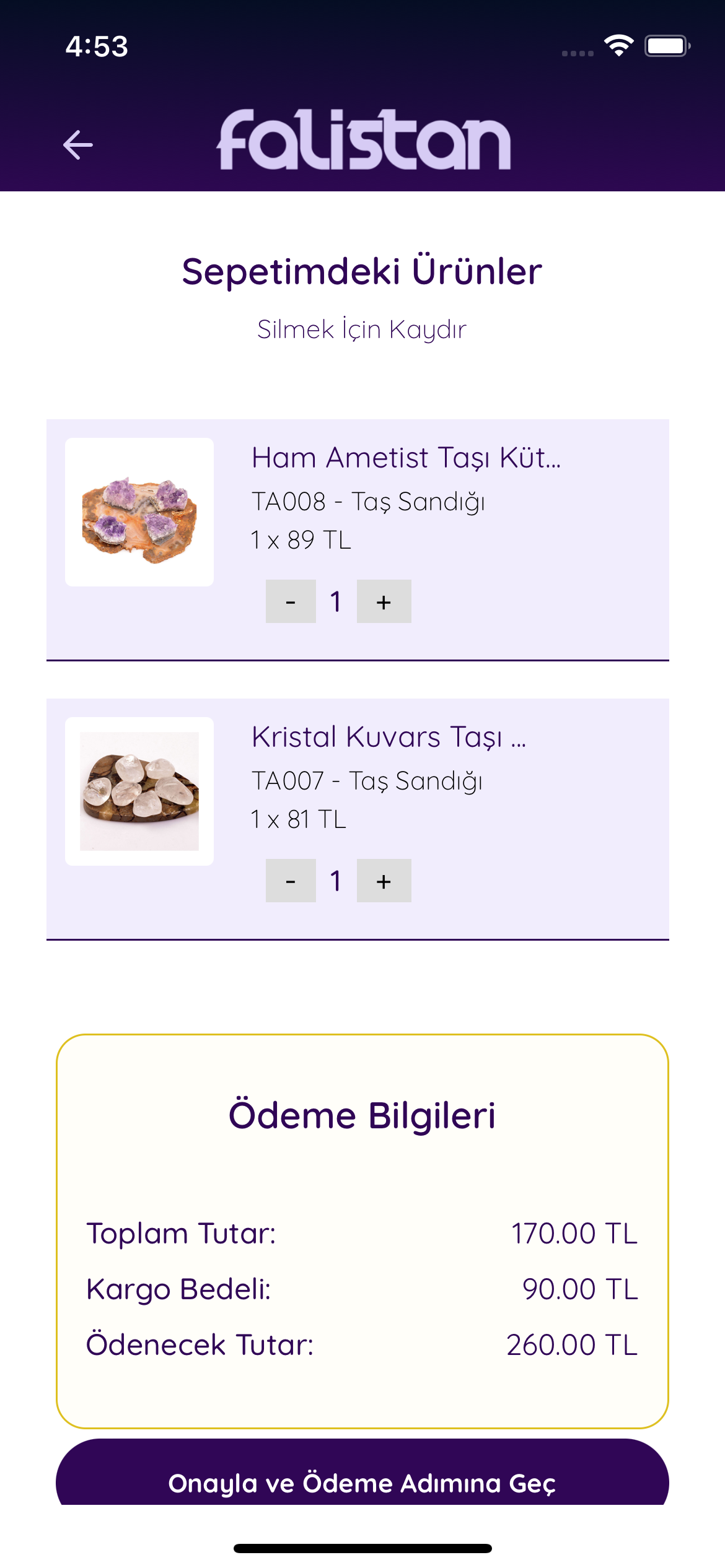This screenshot has width=725, height=1568.
Task: Increase quantity of Ham Ametist Taşı
Action: tap(384, 601)
